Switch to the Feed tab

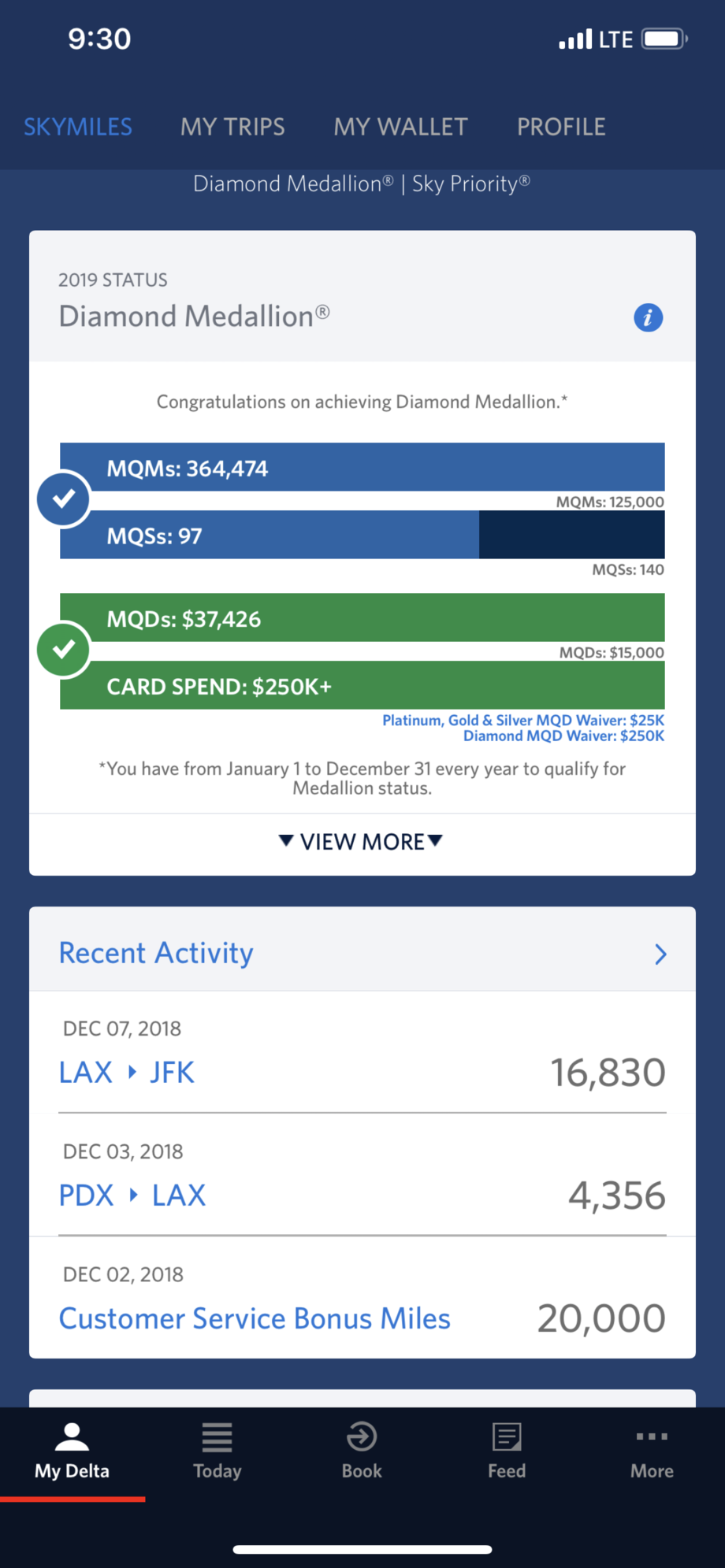coord(507,1451)
